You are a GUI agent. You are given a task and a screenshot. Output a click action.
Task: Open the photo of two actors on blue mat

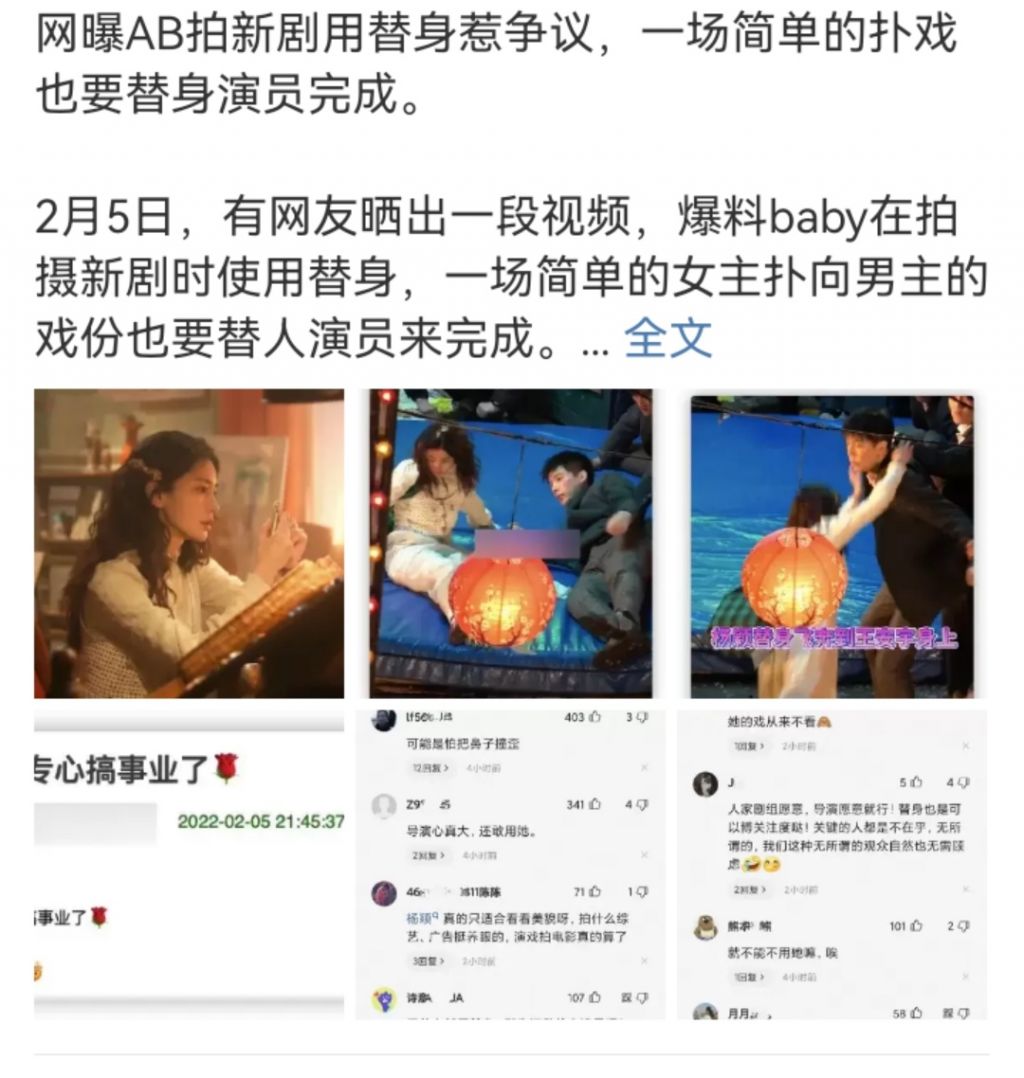pyautogui.click(x=511, y=543)
